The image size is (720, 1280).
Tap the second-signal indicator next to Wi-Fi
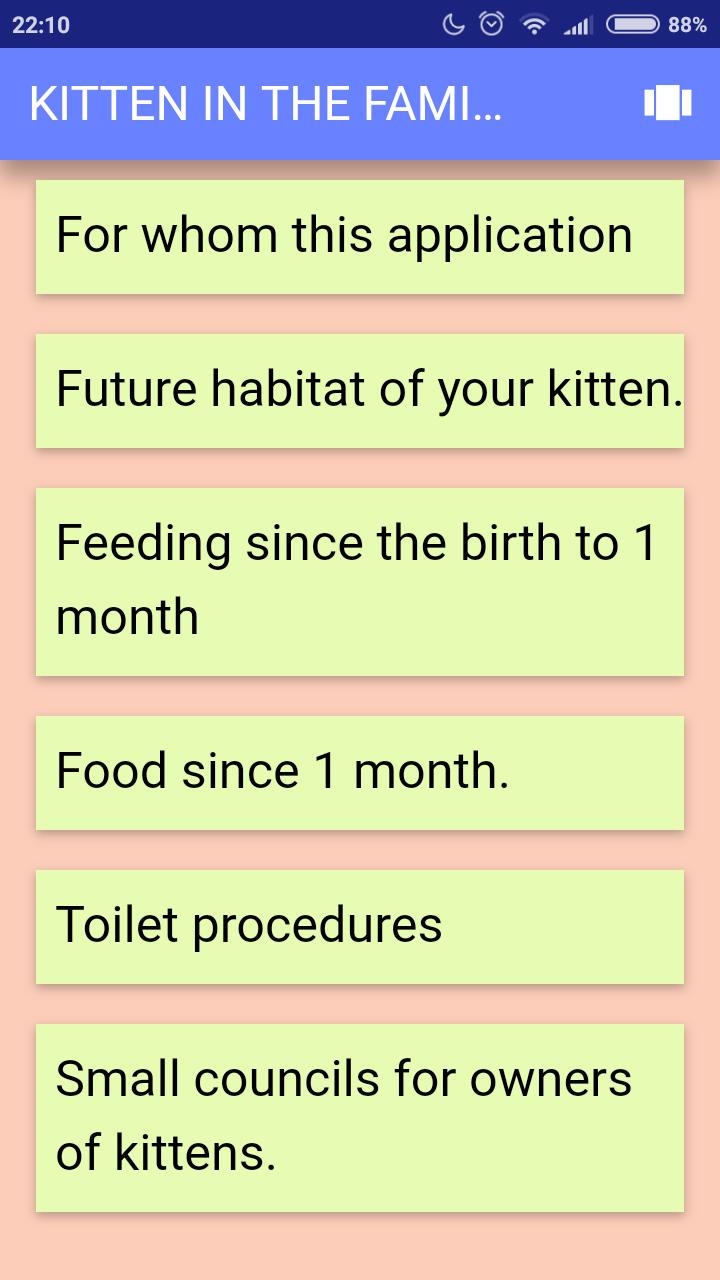coord(576,26)
